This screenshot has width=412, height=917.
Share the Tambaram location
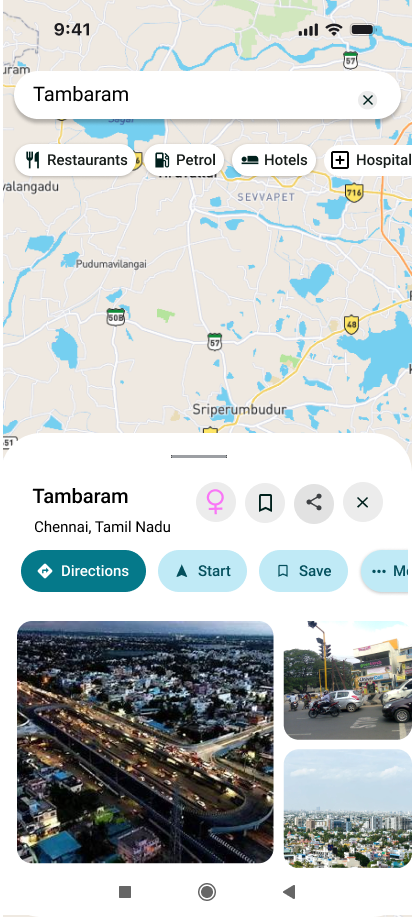click(x=314, y=502)
